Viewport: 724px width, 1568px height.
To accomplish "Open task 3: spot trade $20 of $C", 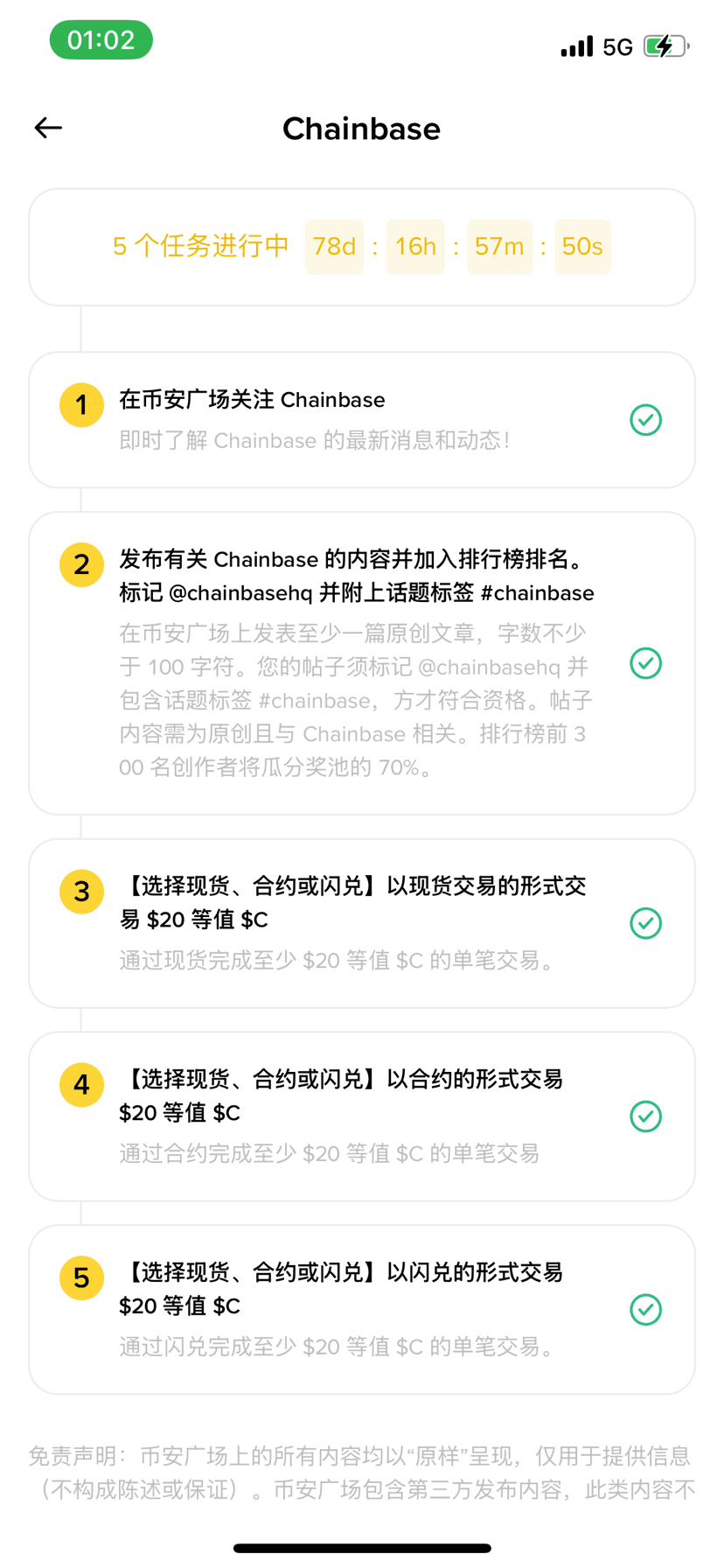I will 362,923.
